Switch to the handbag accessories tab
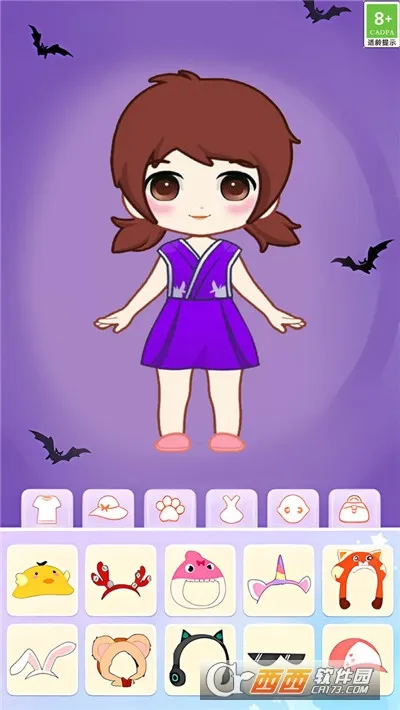This screenshot has height=710, width=400. click(x=354, y=509)
